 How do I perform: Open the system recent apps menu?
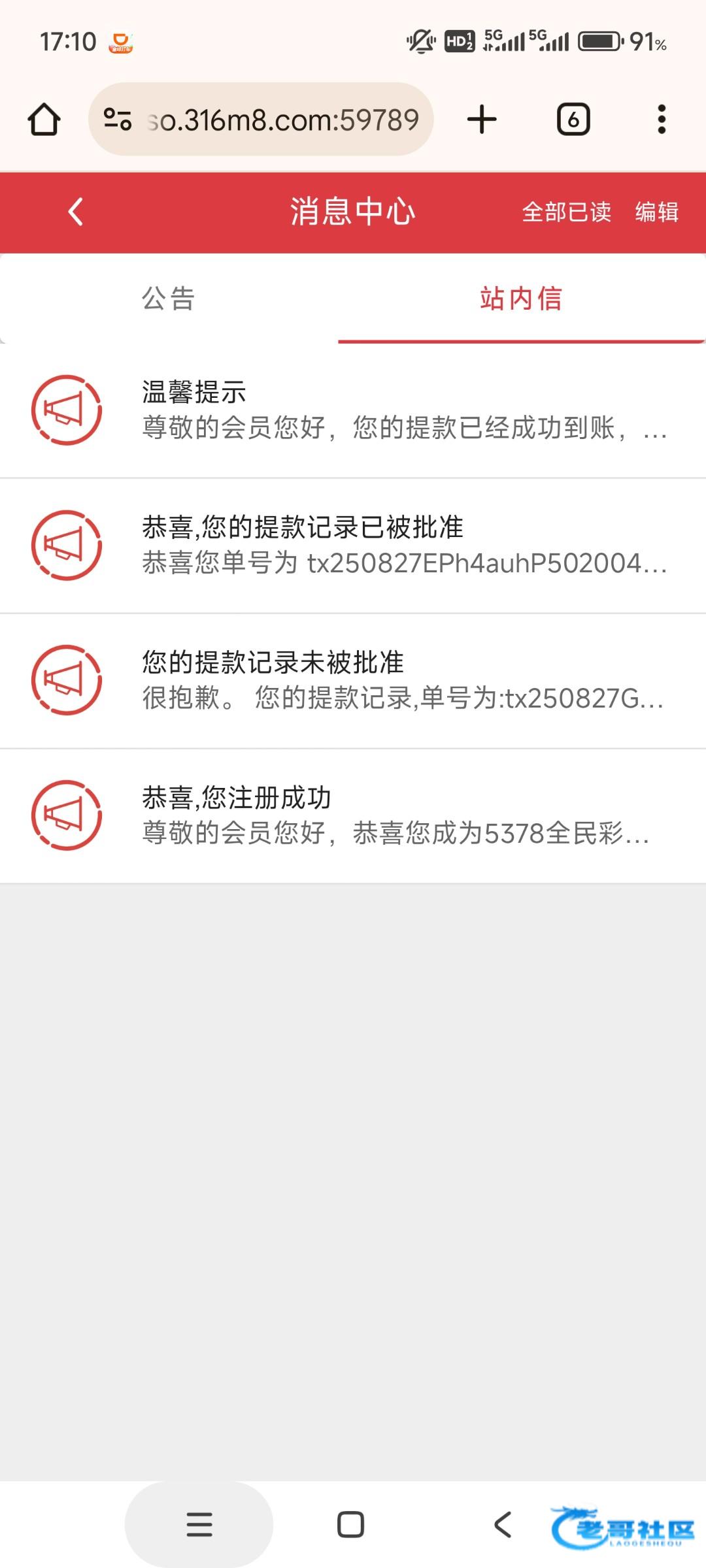[199, 1524]
